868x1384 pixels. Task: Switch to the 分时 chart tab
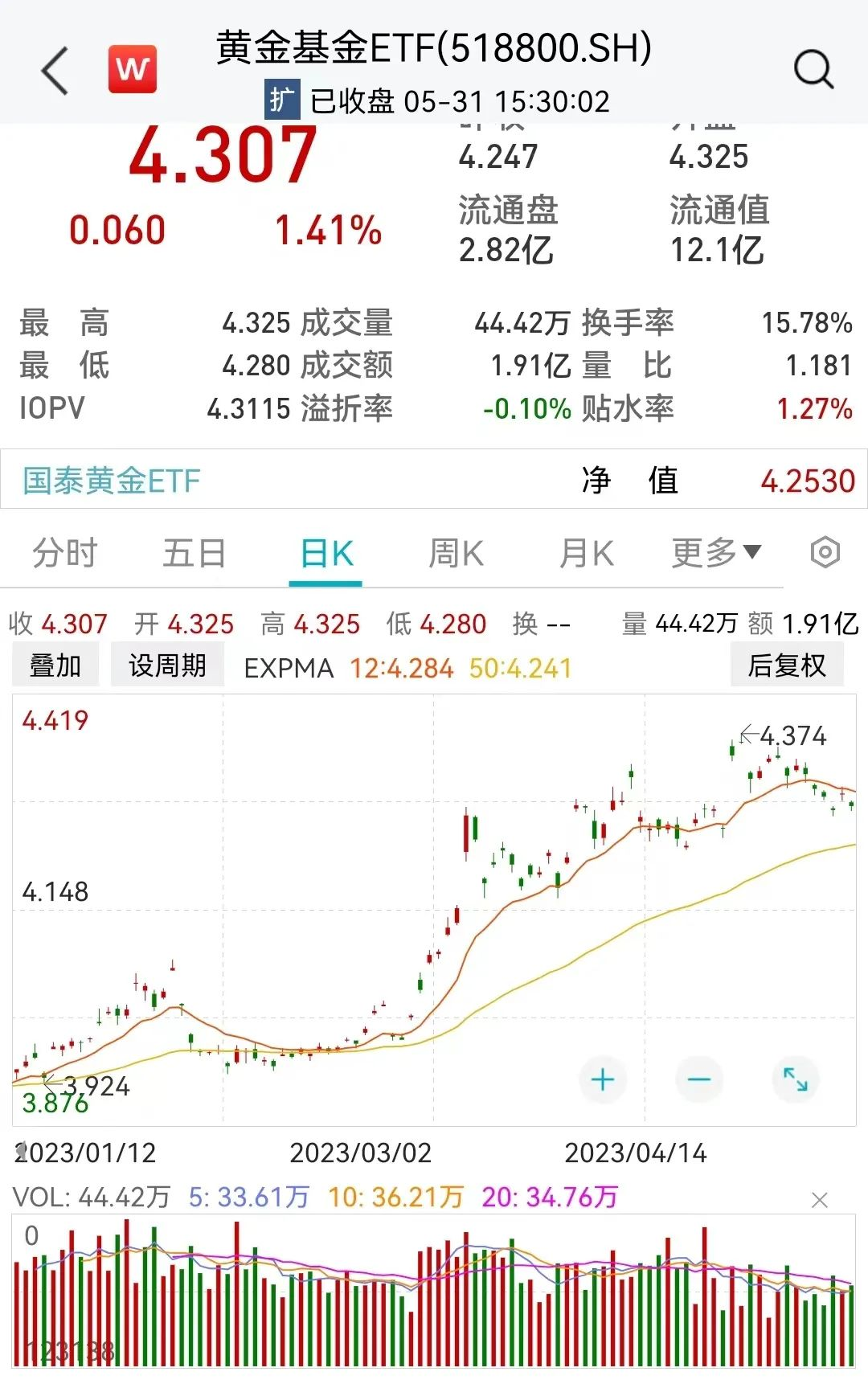tap(64, 554)
